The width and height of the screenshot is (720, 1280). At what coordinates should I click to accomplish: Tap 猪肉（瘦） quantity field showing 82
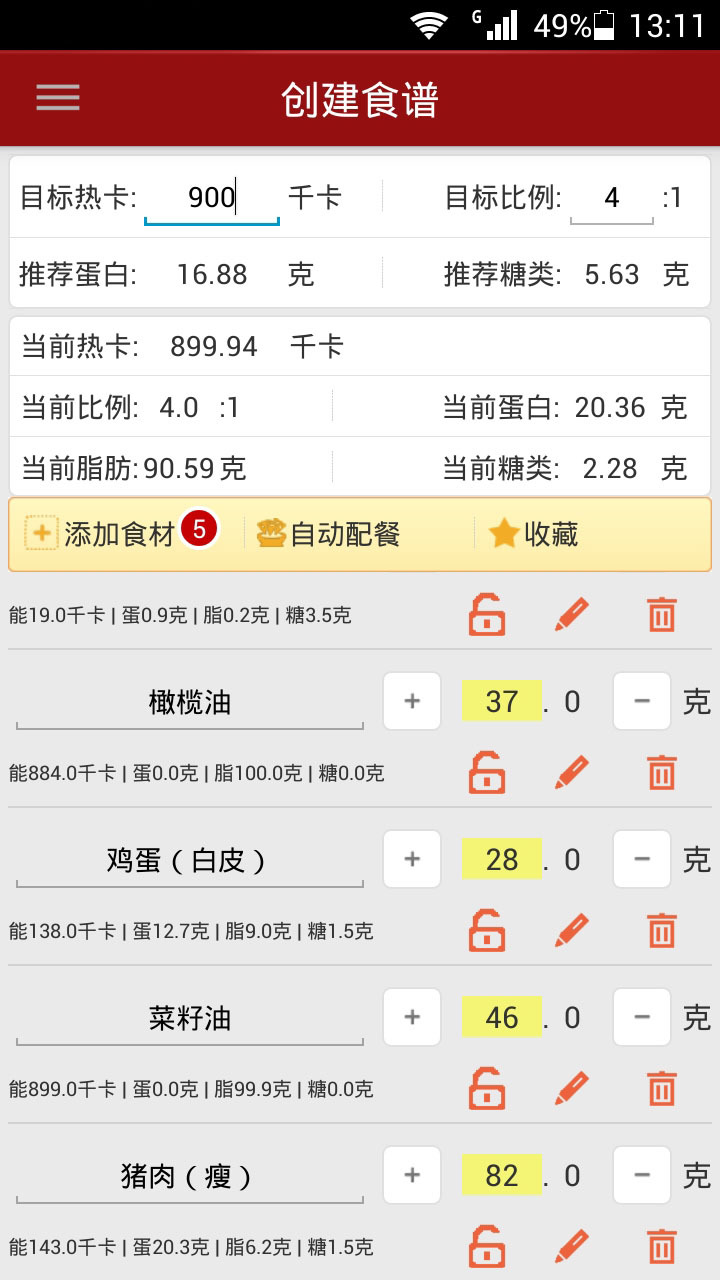tap(501, 1175)
